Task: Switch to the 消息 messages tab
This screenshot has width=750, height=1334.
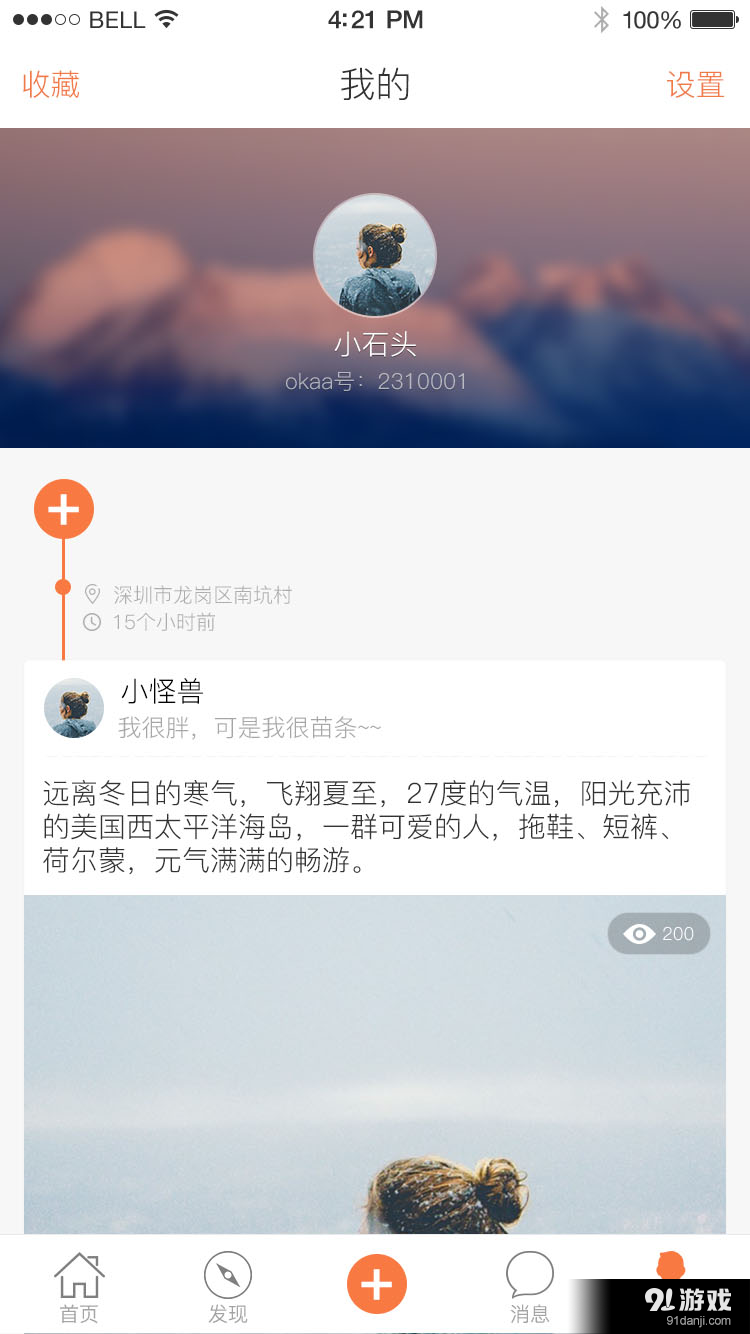Action: click(x=529, y=1288)
